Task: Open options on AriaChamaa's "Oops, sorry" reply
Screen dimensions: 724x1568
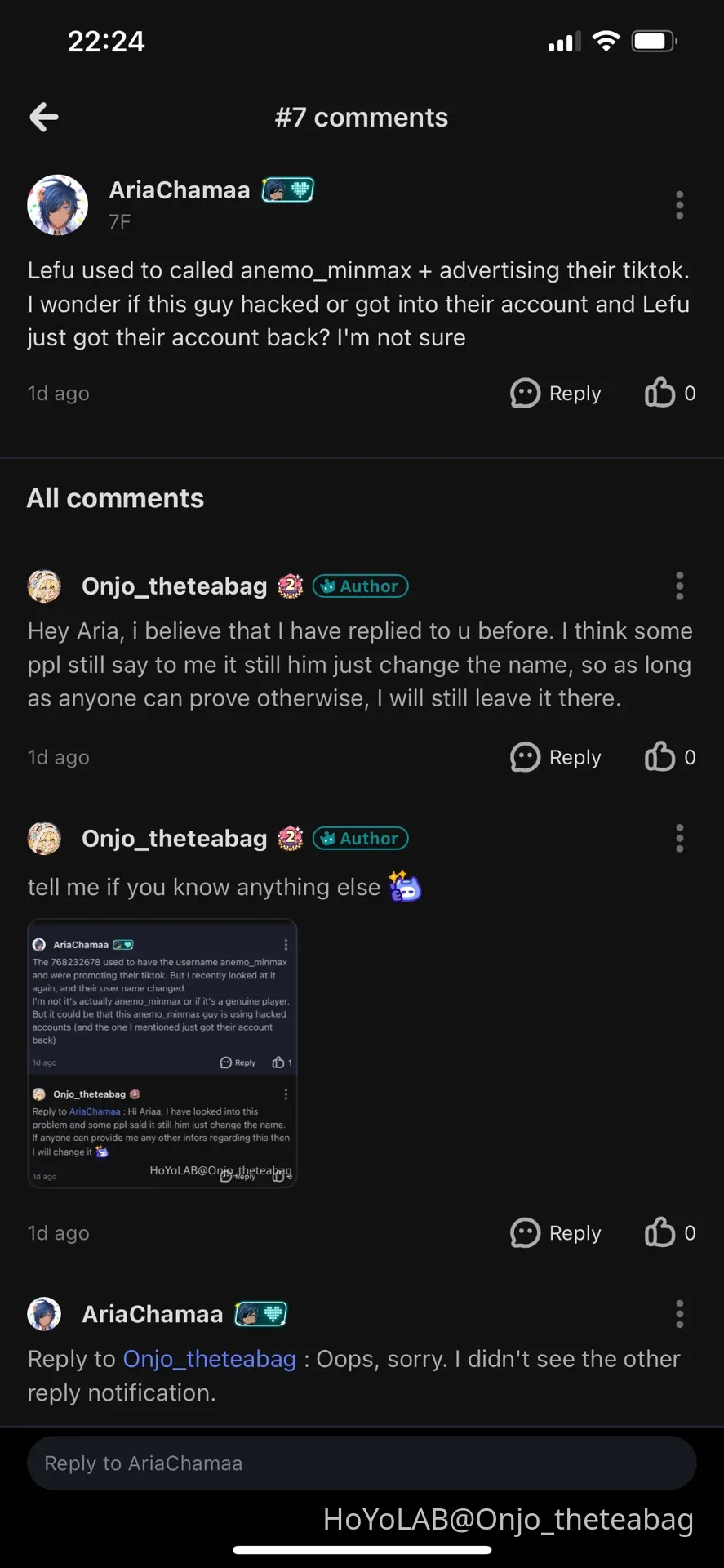Action: click(x=679, y=1313)
